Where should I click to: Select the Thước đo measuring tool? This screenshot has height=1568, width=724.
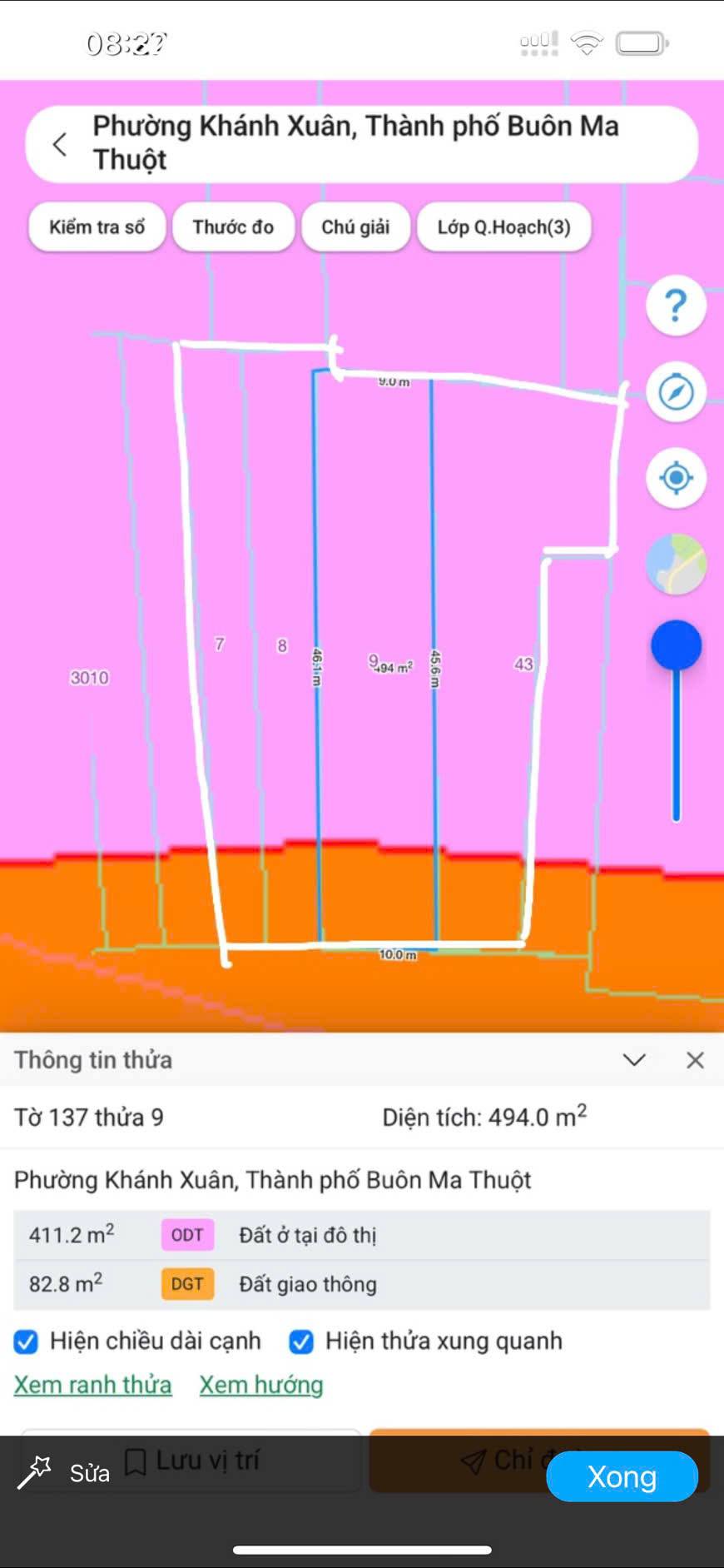tap(233, 227)
